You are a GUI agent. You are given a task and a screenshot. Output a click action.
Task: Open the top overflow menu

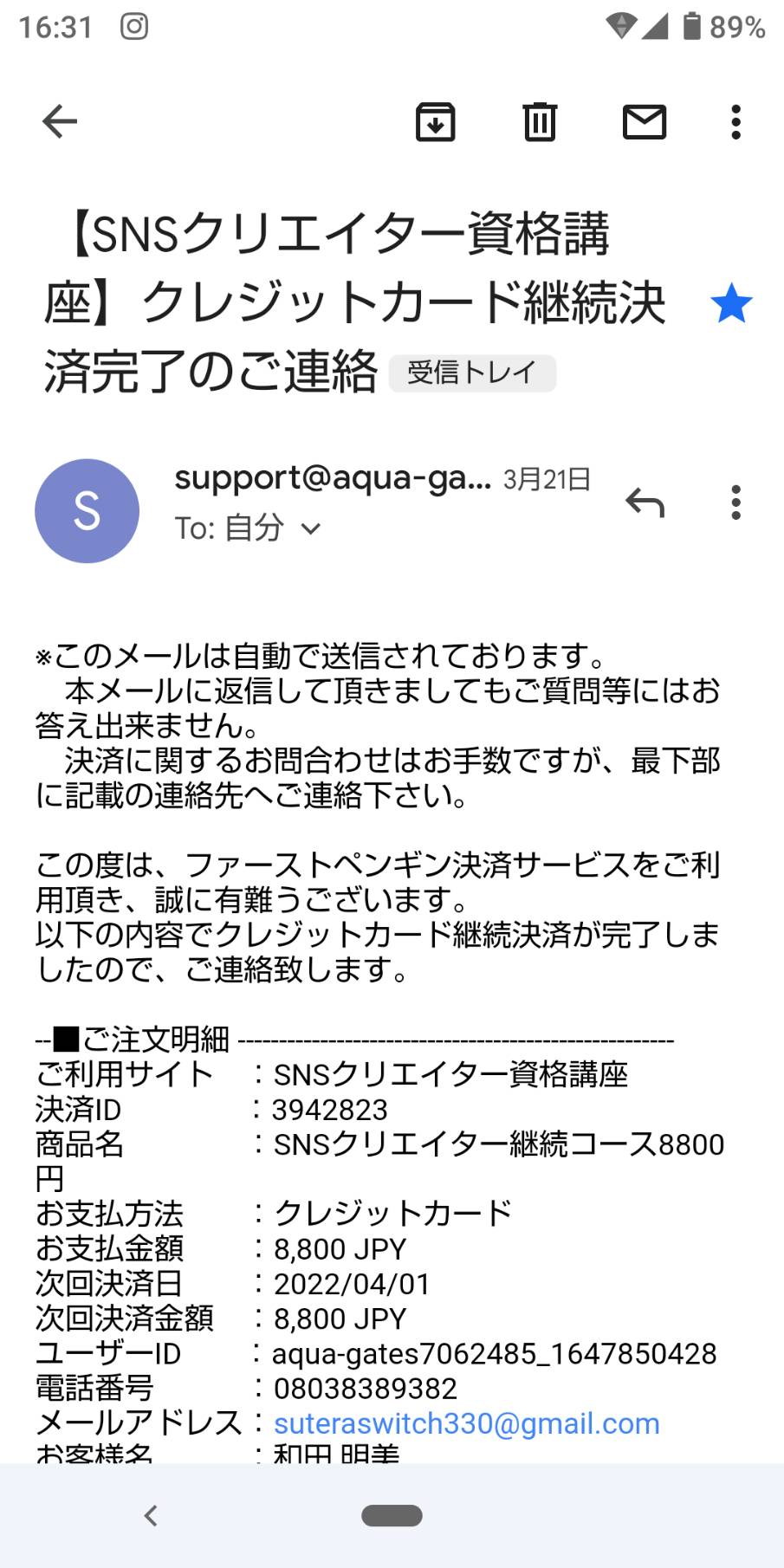click(735, 121)
